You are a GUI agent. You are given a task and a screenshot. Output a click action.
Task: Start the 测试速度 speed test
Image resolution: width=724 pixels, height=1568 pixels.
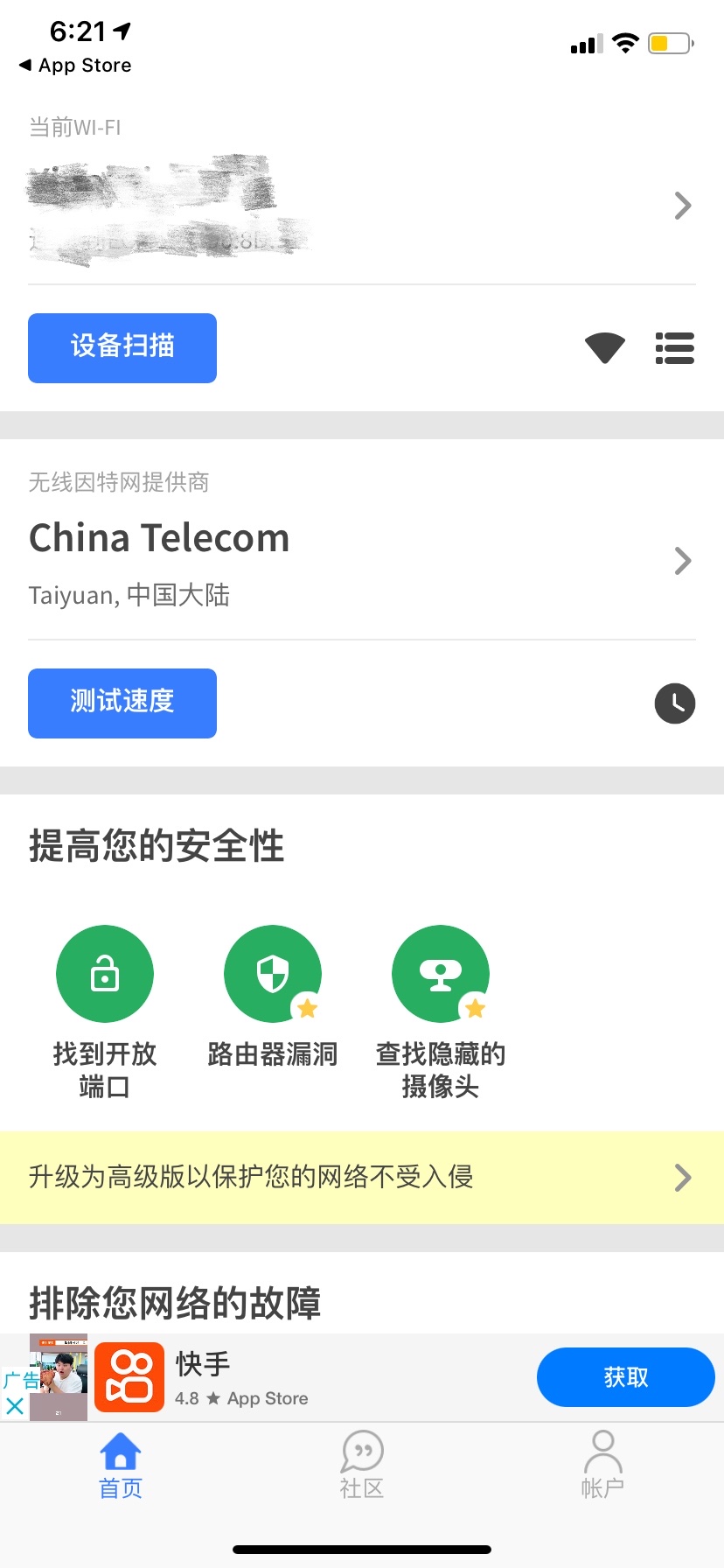point(122,703)
